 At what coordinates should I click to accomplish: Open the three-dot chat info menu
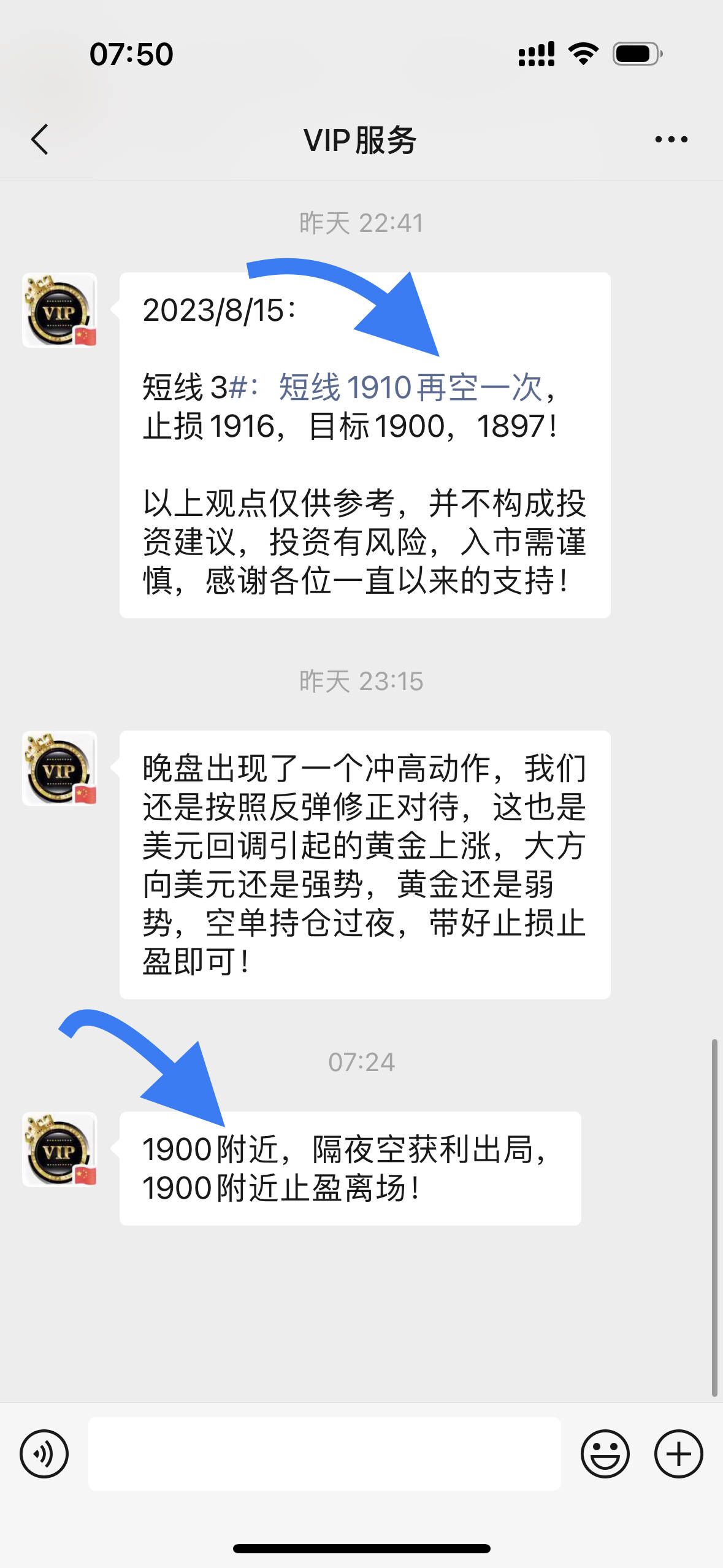[671, 139]
